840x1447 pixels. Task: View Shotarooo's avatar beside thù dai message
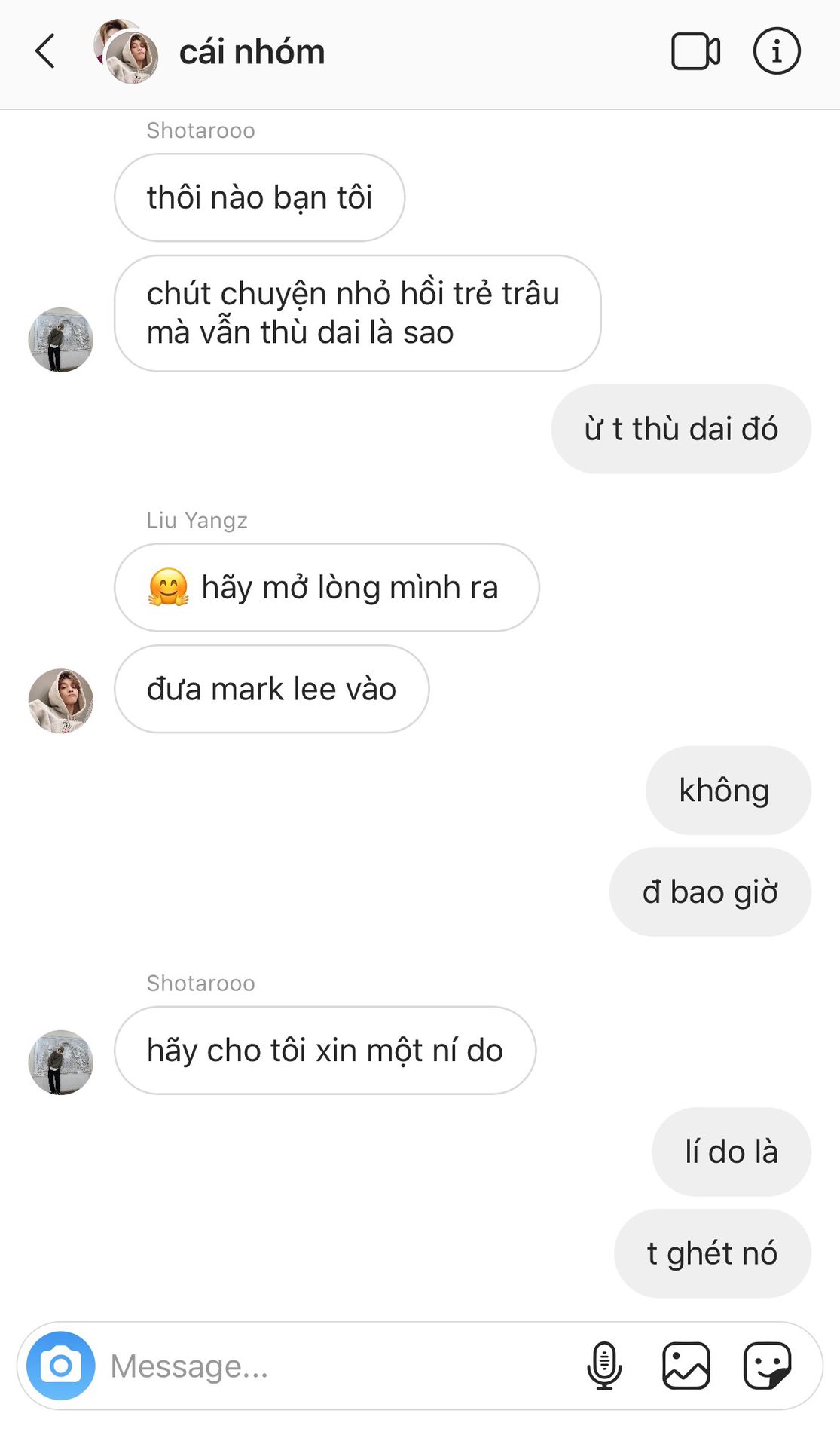[x=61, y=339]
